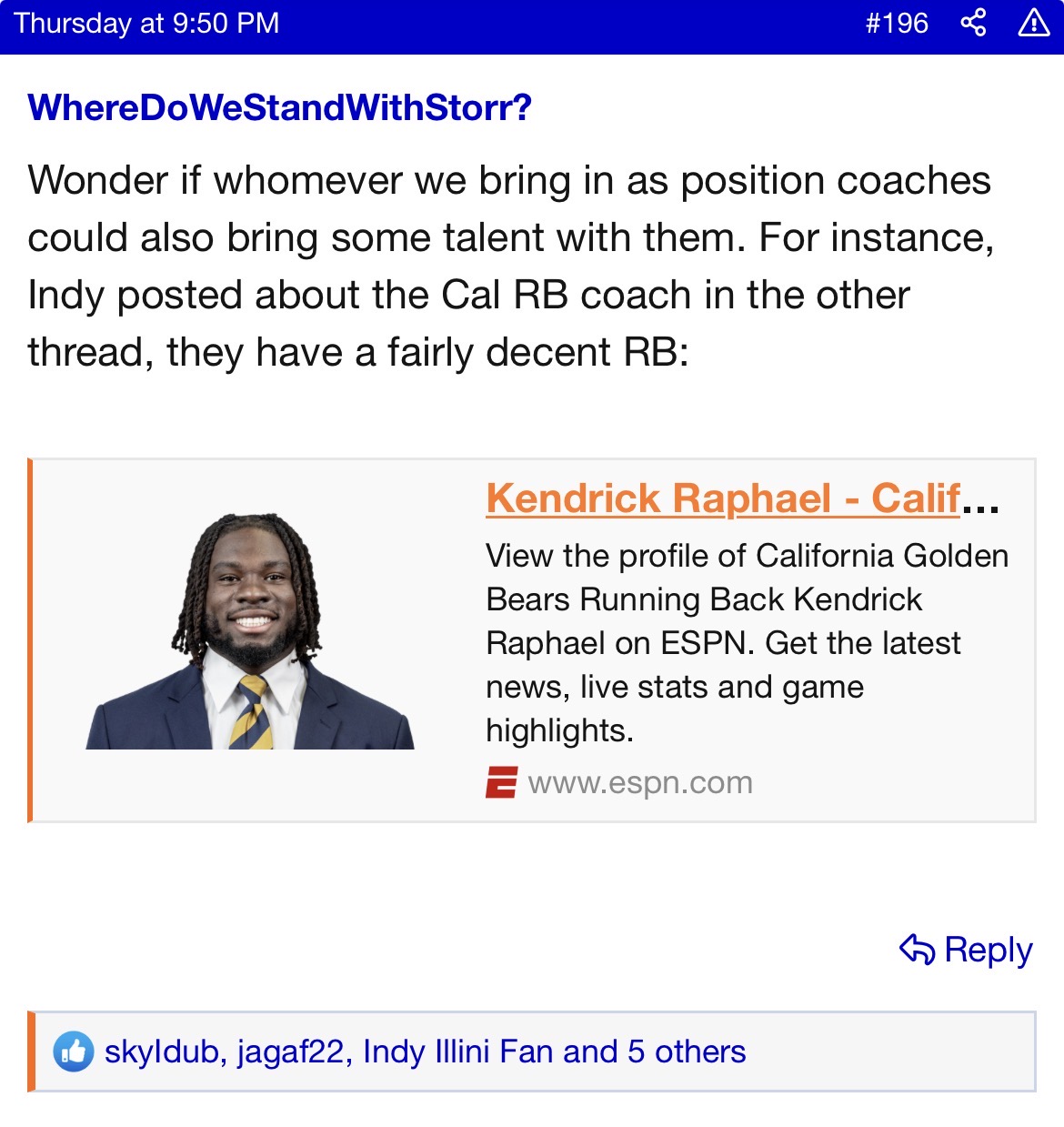
Task: Show the 5 others who liked
Action: (x=687, y=1052)
